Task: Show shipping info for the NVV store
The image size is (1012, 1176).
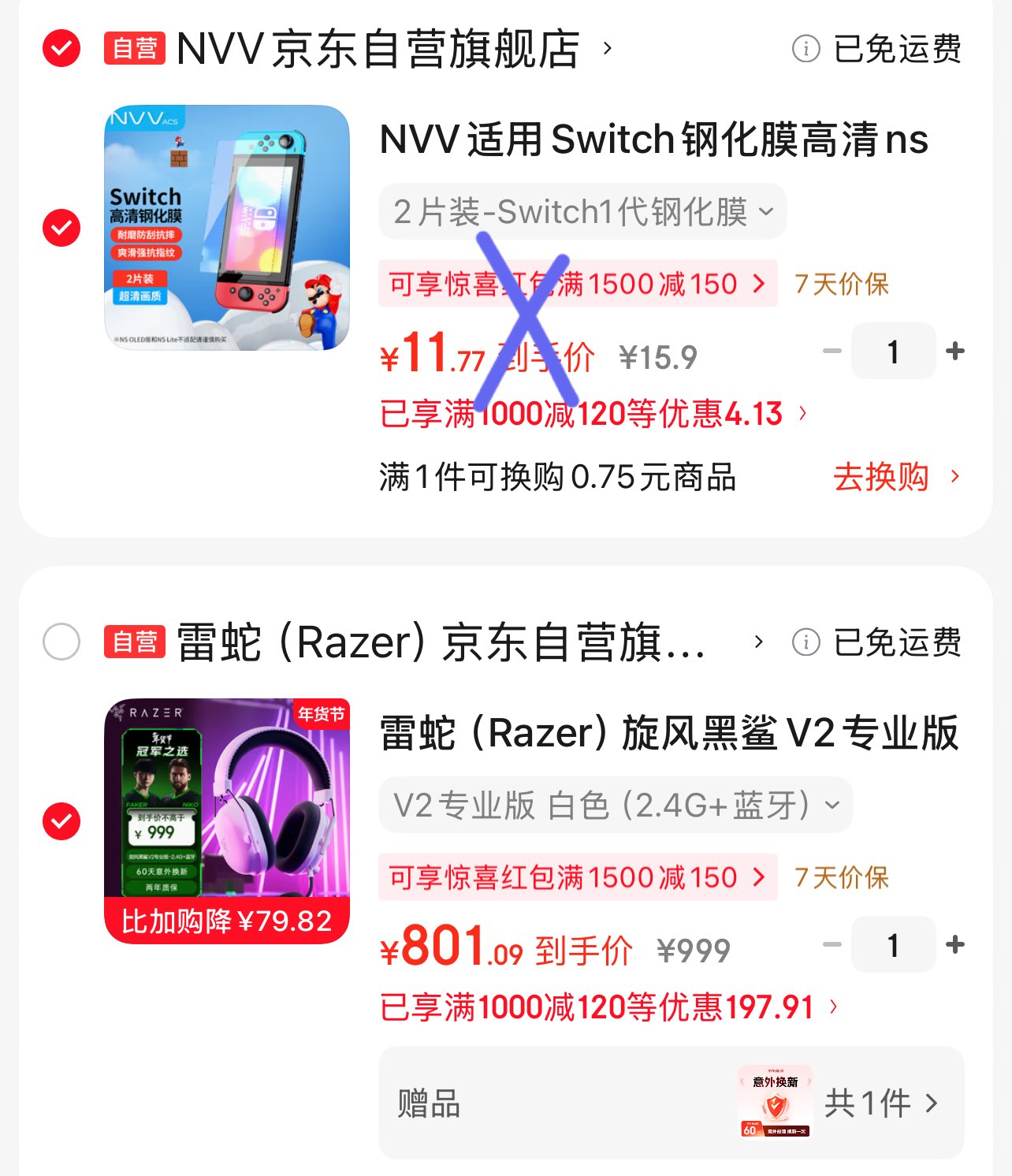Action: point(806,49)
